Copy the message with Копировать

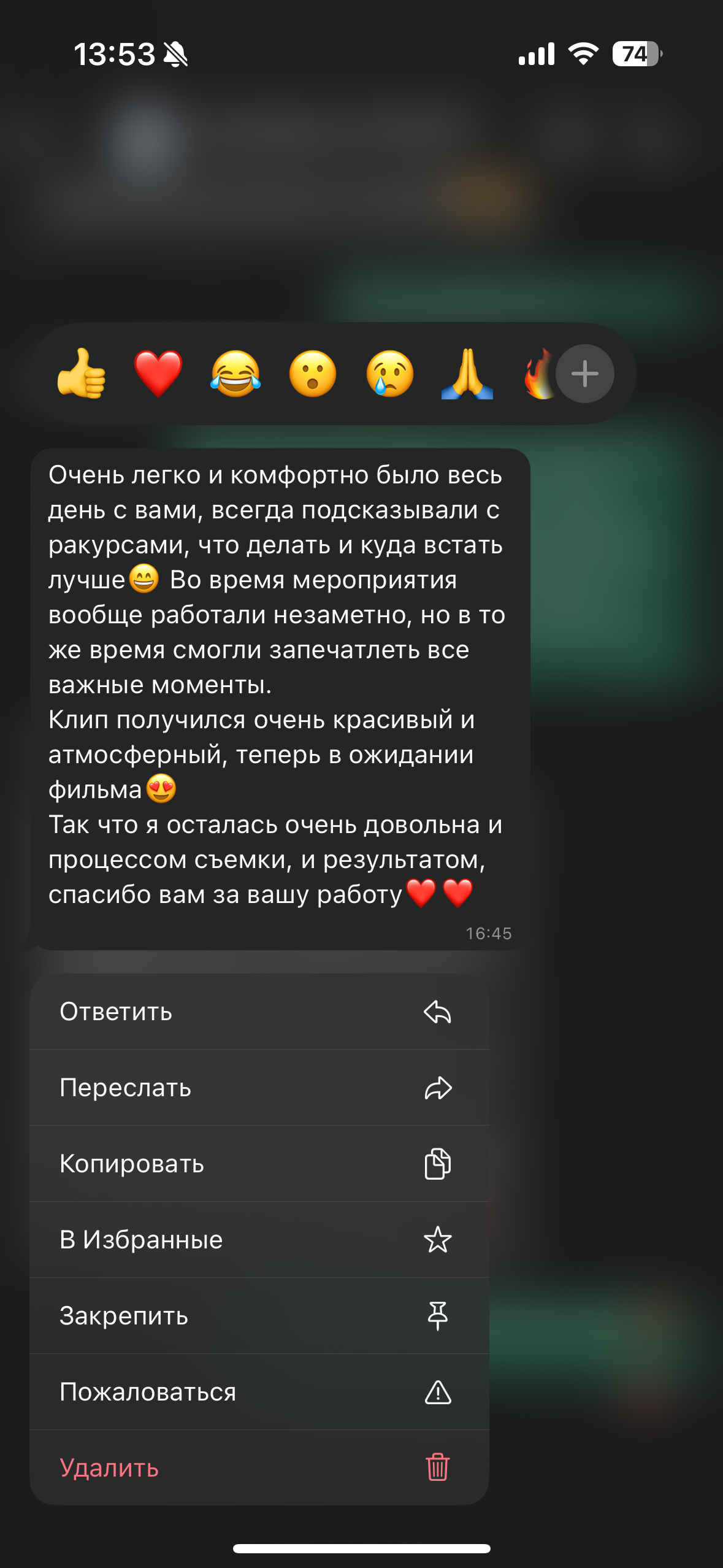259,1164
